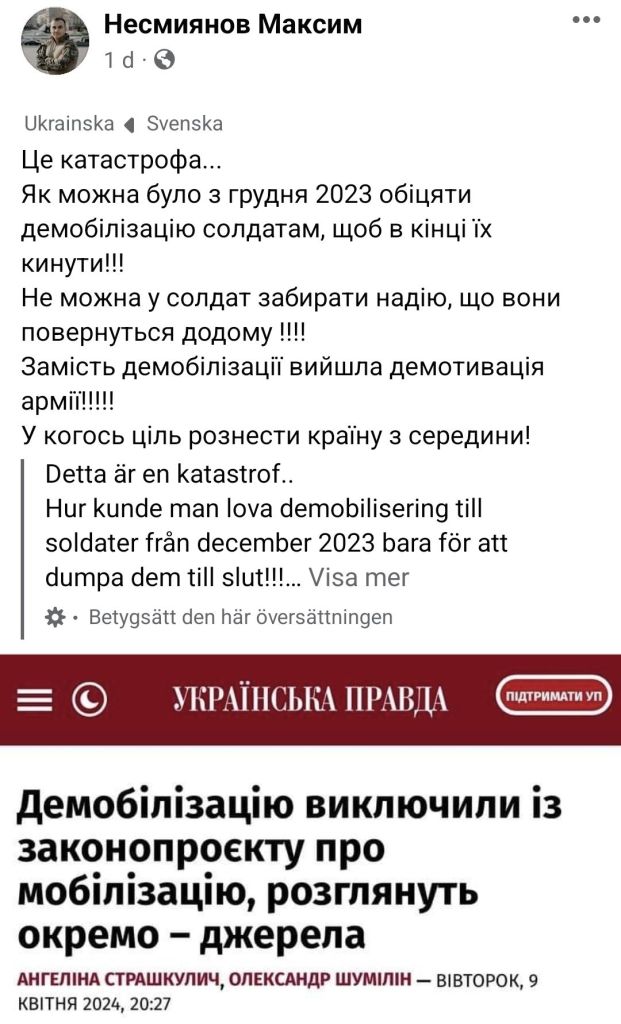This screenshot has width=621, height=1024.
Task: Open Несмиянов Максим's profile picture
Action: coord(55,41)
